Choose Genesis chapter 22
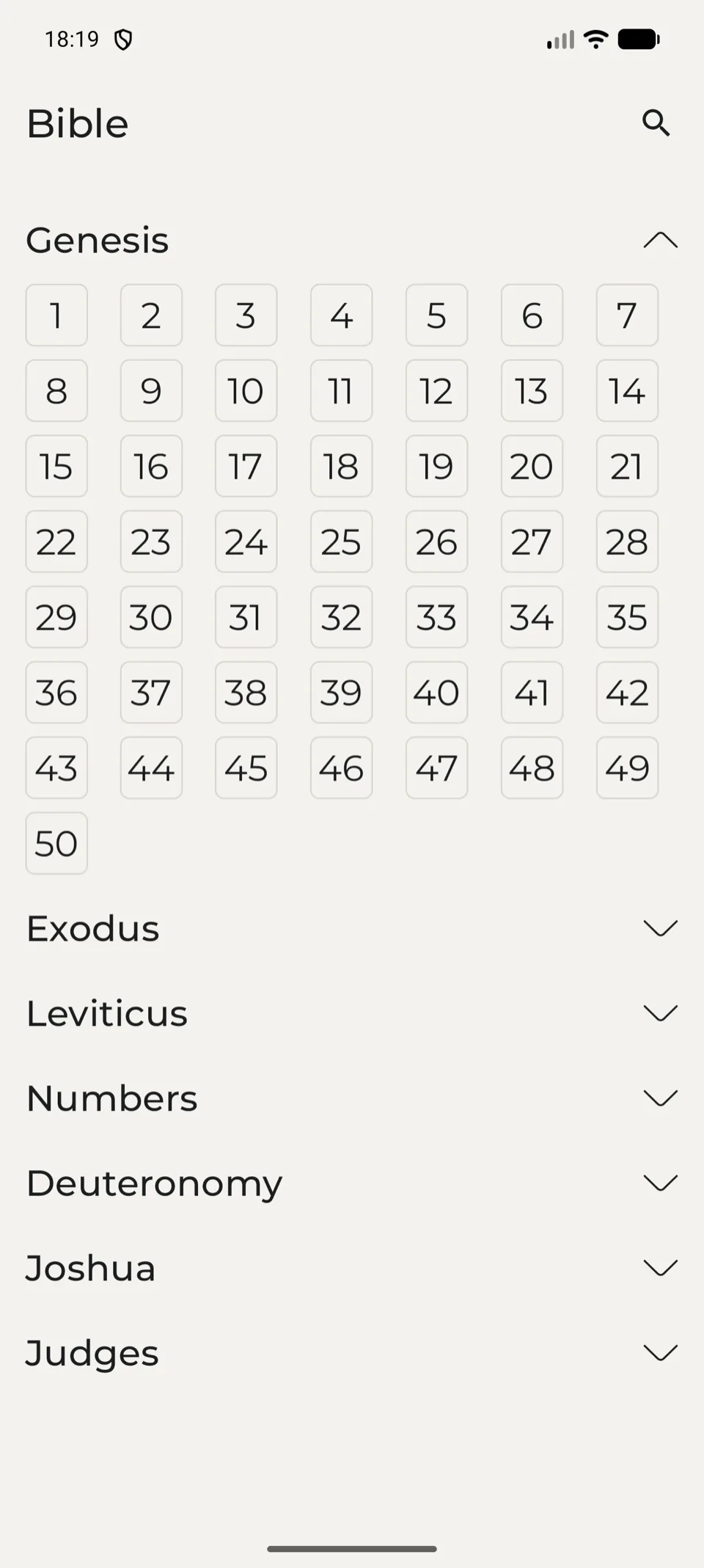The height and width of the screenshot is (1568, 704). pyautogui.click(x=56, y=542)
